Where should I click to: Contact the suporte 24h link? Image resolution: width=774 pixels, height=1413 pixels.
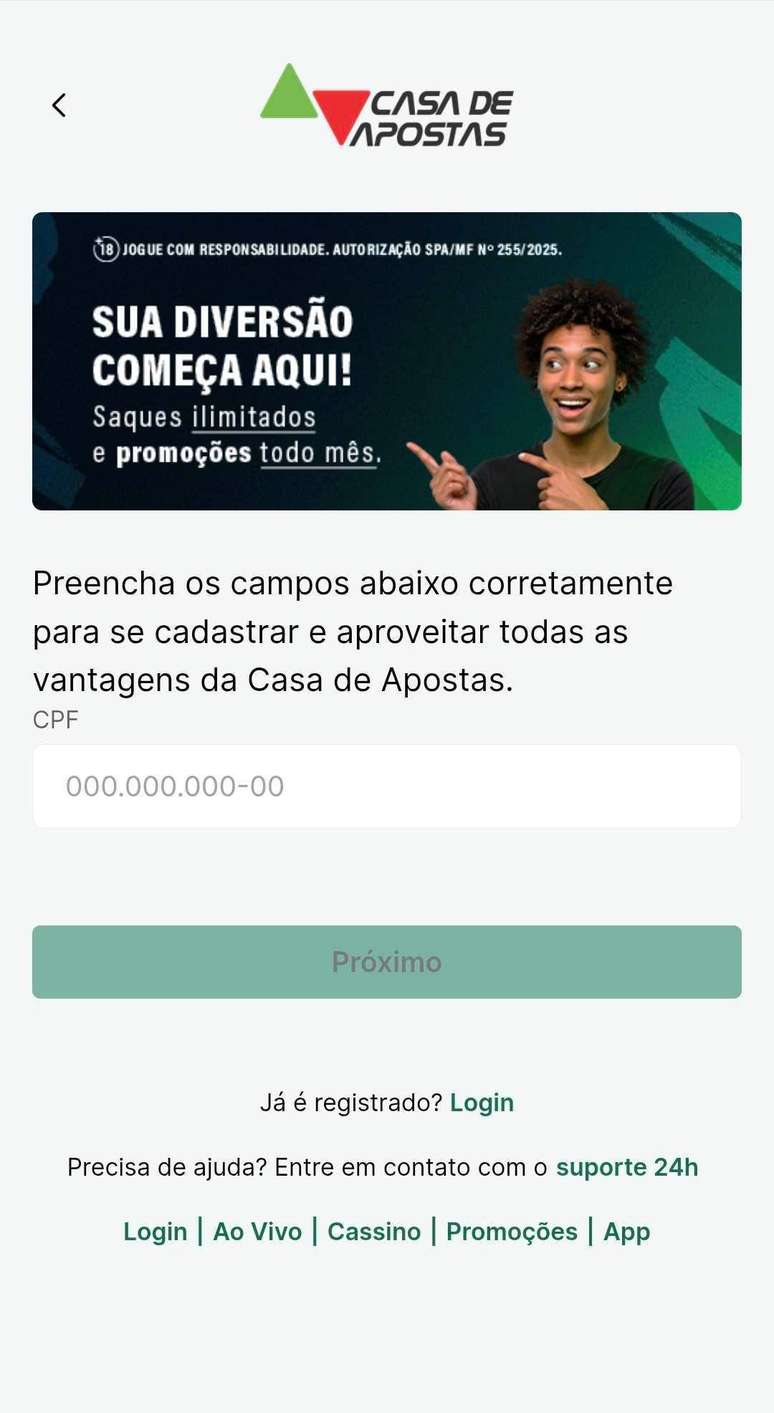tap(626, 1166)
